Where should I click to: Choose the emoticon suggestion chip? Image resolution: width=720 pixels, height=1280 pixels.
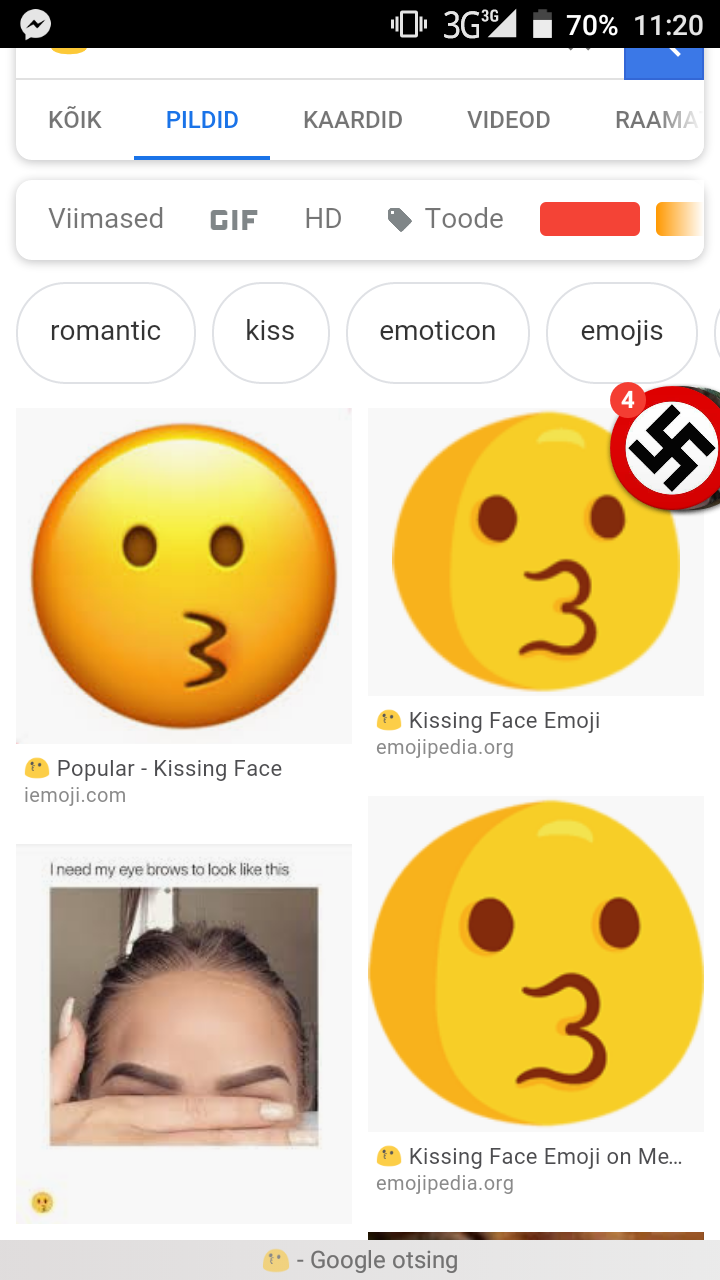(438, 332)
